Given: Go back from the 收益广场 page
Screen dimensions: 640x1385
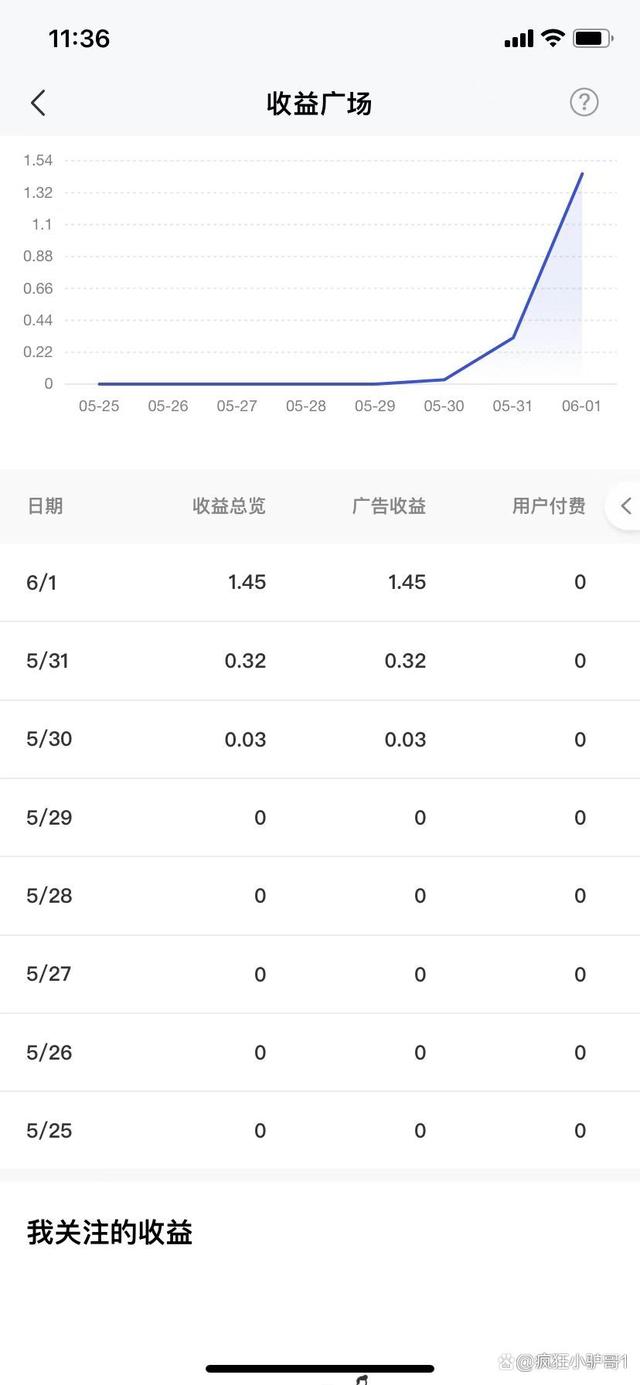Looking at the screenshot, I should tap(38, 103).
